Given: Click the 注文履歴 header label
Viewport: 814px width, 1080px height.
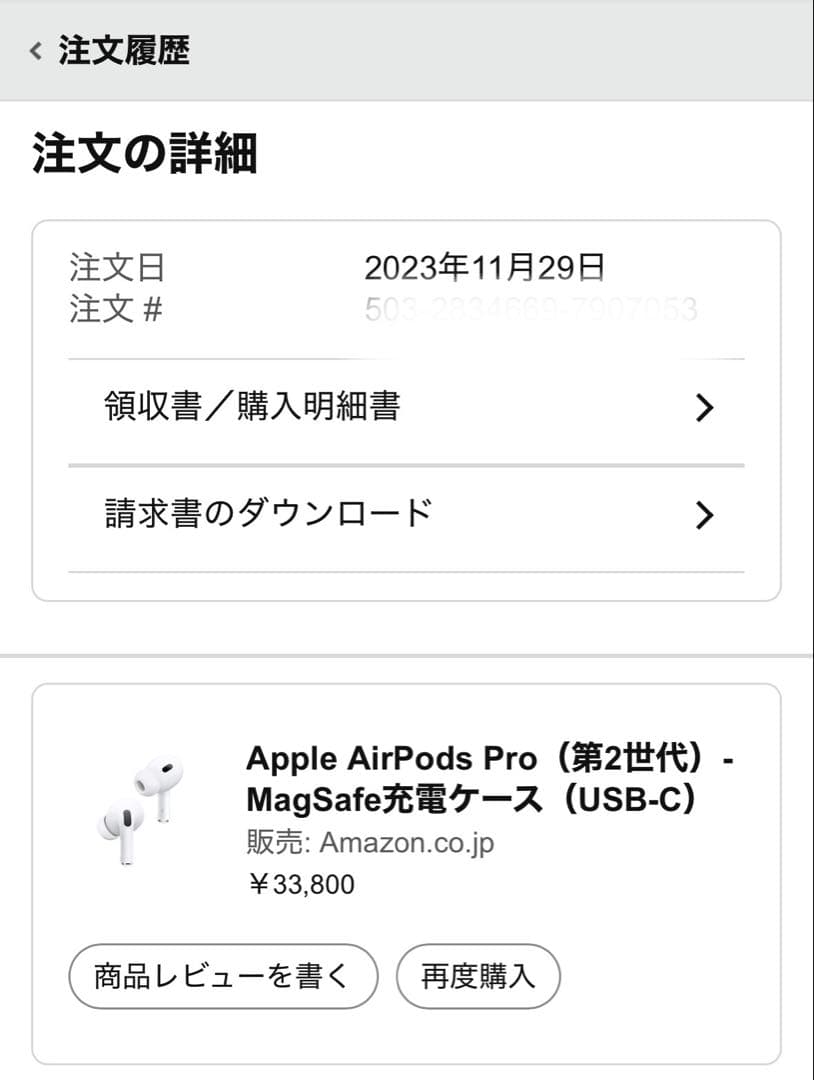Looking at the screenshot, I should click(126, 49).
